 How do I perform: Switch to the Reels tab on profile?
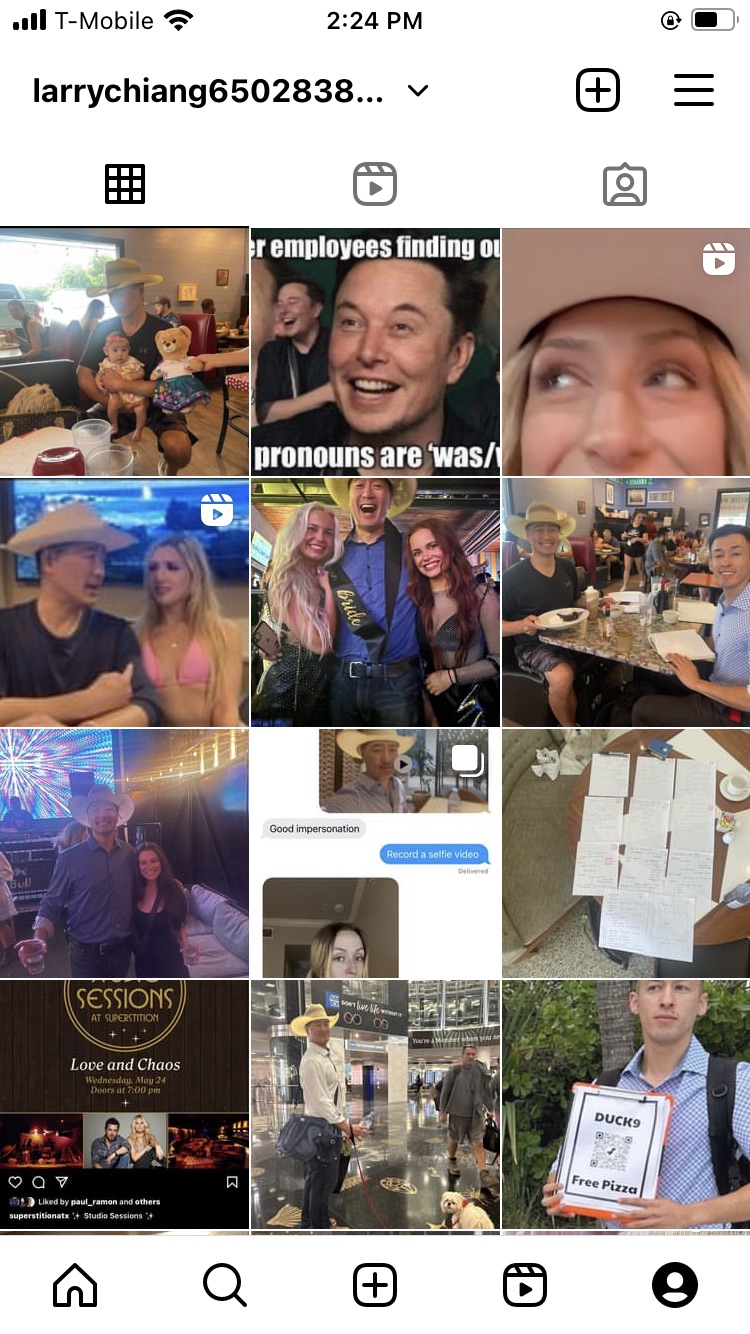tap(375, 185)
